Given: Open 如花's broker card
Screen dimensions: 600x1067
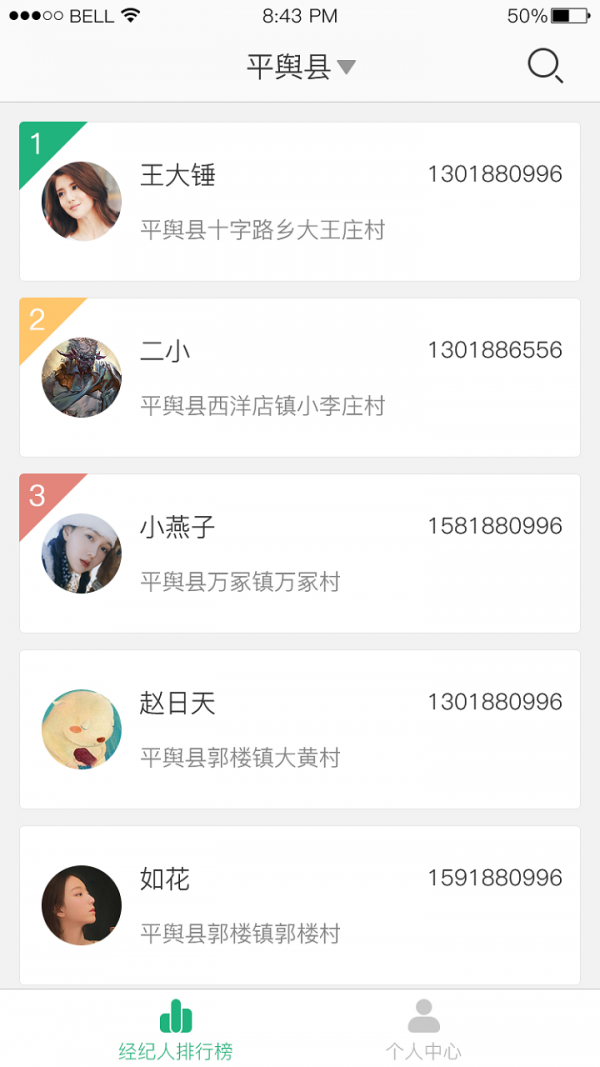Looking at the screenshot, I should coord(300,905).
